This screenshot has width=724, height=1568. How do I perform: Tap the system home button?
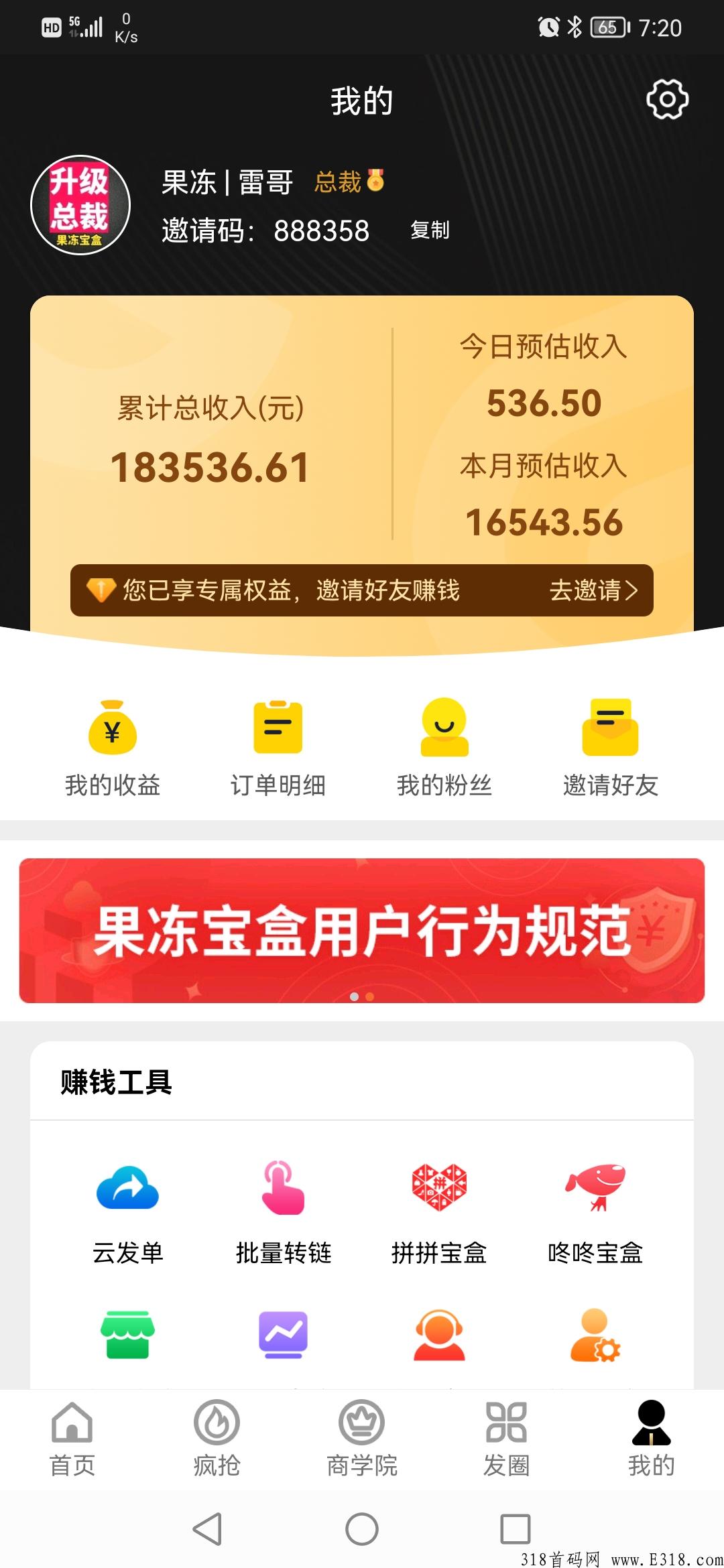pyautogui.click(x=362, y=1529)
